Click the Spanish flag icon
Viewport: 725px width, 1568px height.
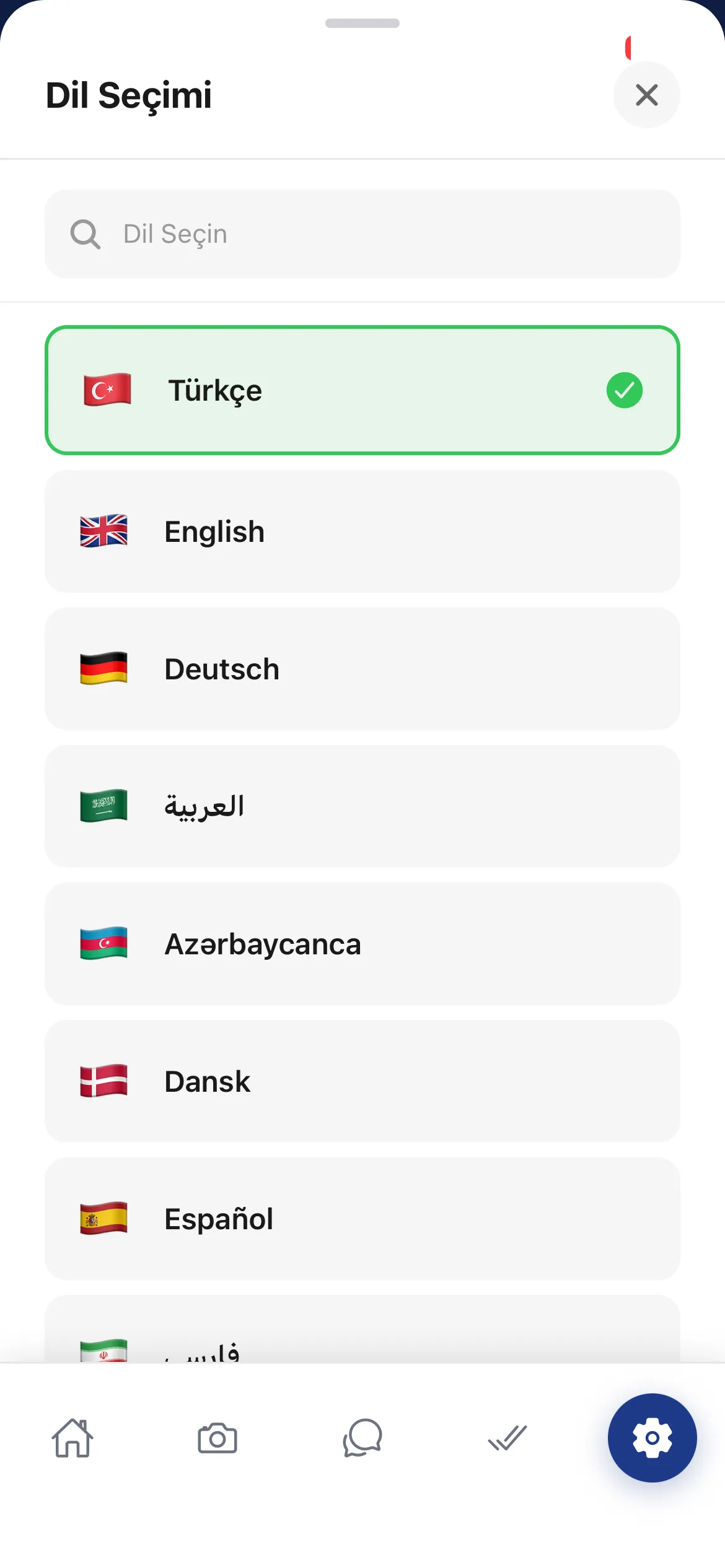coord(104,1219)
